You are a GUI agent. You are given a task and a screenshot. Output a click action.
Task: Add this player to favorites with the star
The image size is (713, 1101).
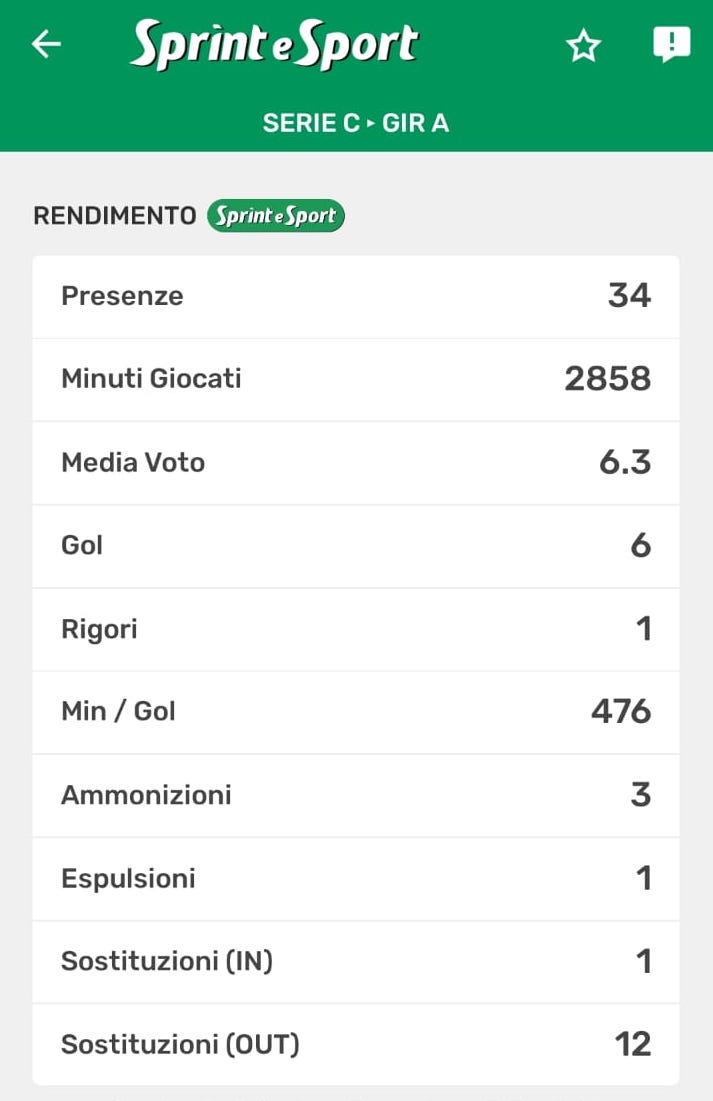583,45
